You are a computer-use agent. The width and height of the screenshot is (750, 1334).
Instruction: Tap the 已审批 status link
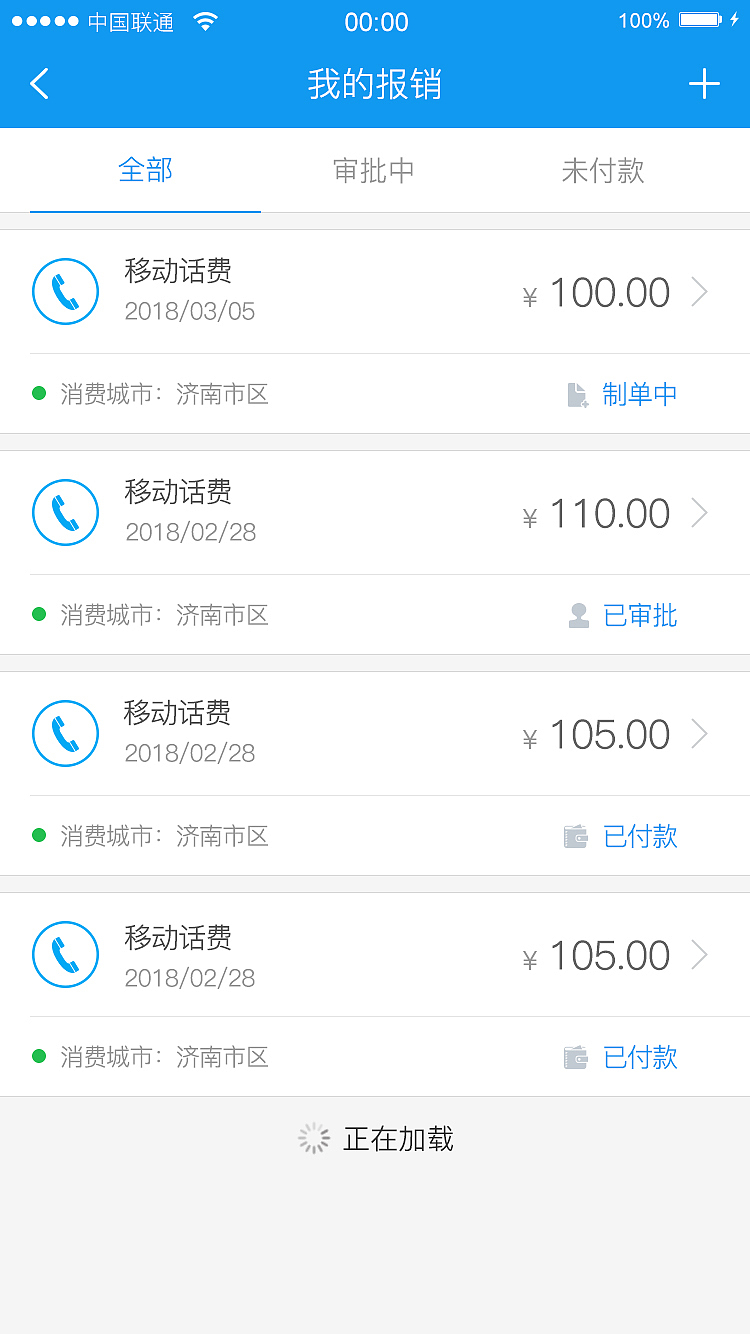pos(640,616)
